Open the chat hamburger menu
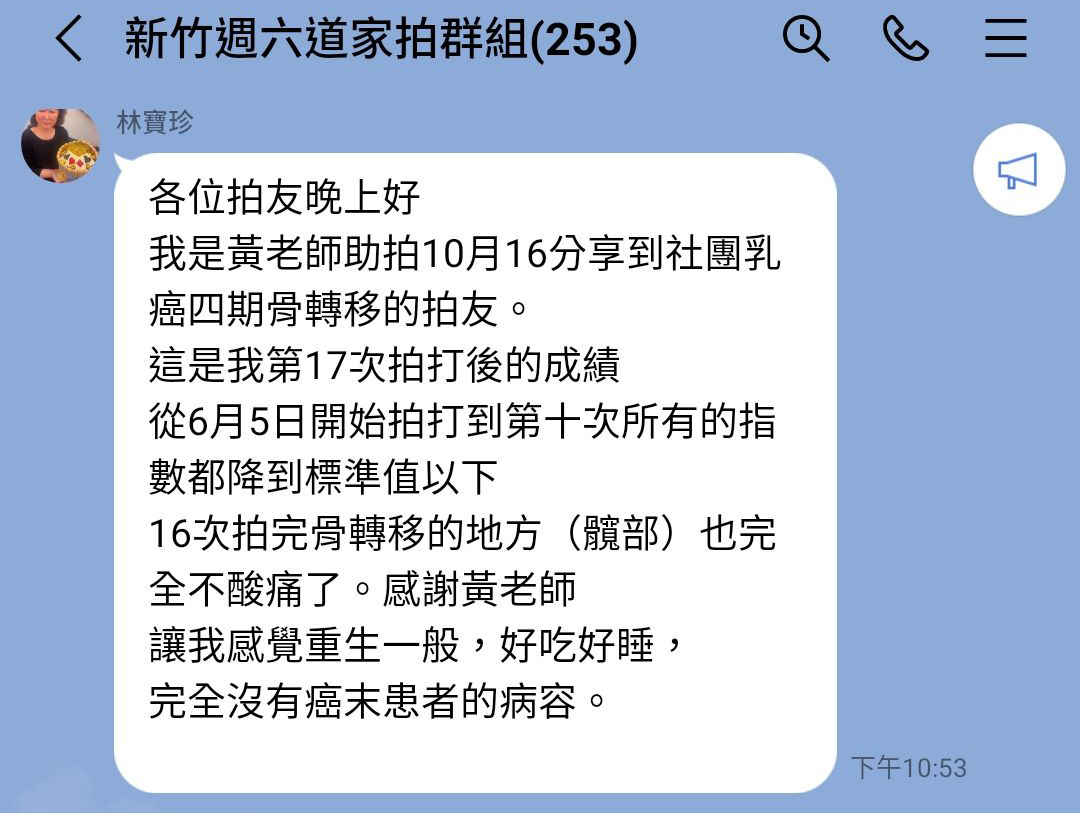Image resolution: width=1080 pixels, height=813 pixels. click(x=1006, y=40)
